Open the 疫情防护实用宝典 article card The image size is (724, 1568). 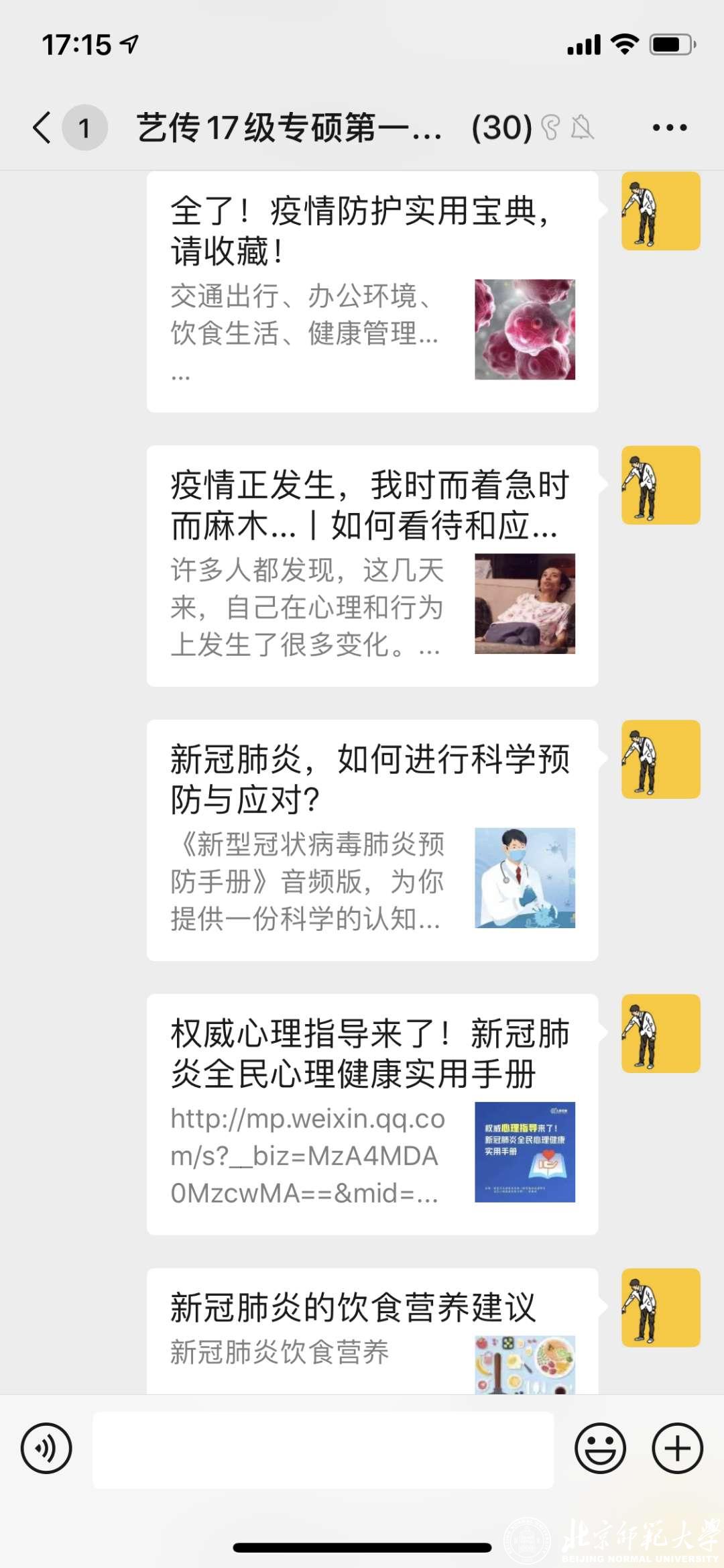pyautogui.click(x=372, y=292)
